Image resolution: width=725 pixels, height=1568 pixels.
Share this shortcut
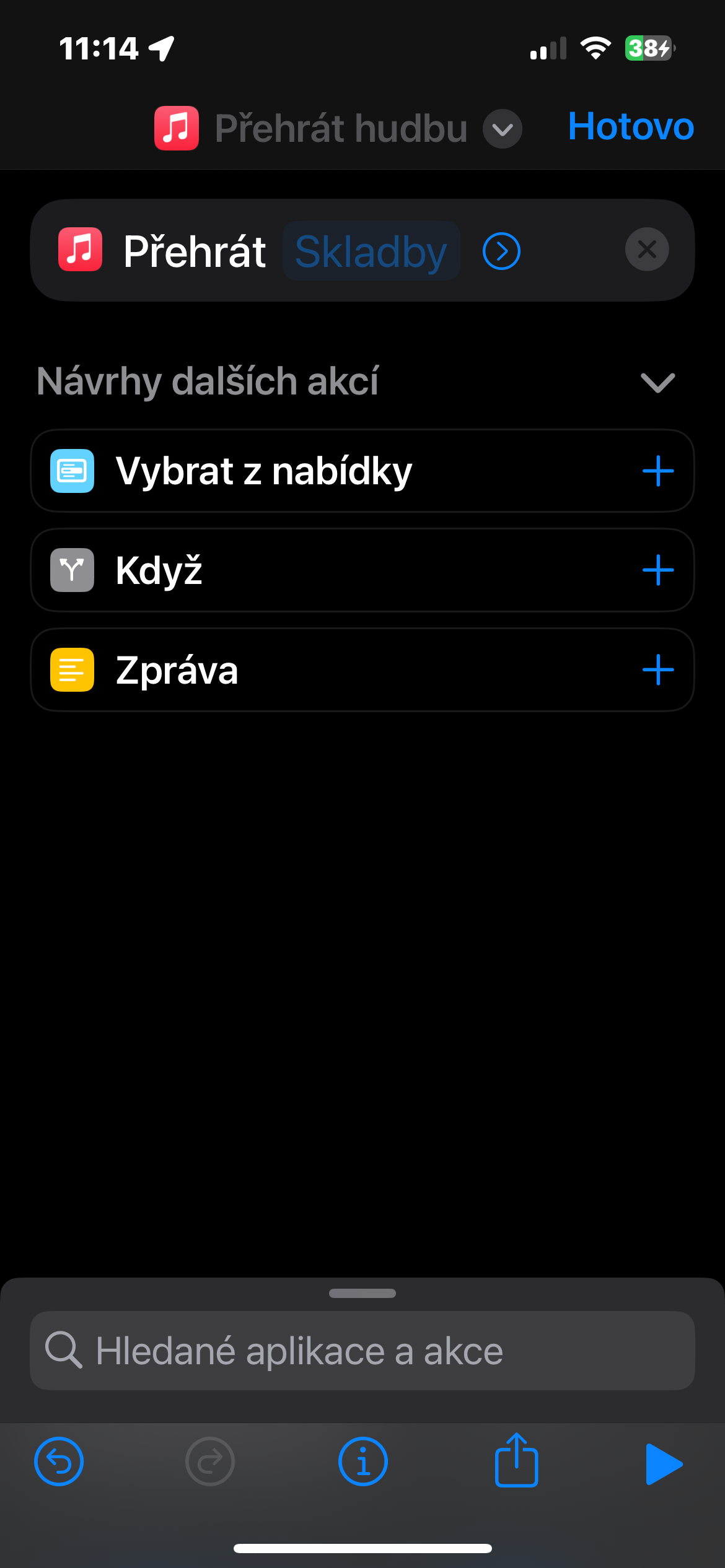516,1461
